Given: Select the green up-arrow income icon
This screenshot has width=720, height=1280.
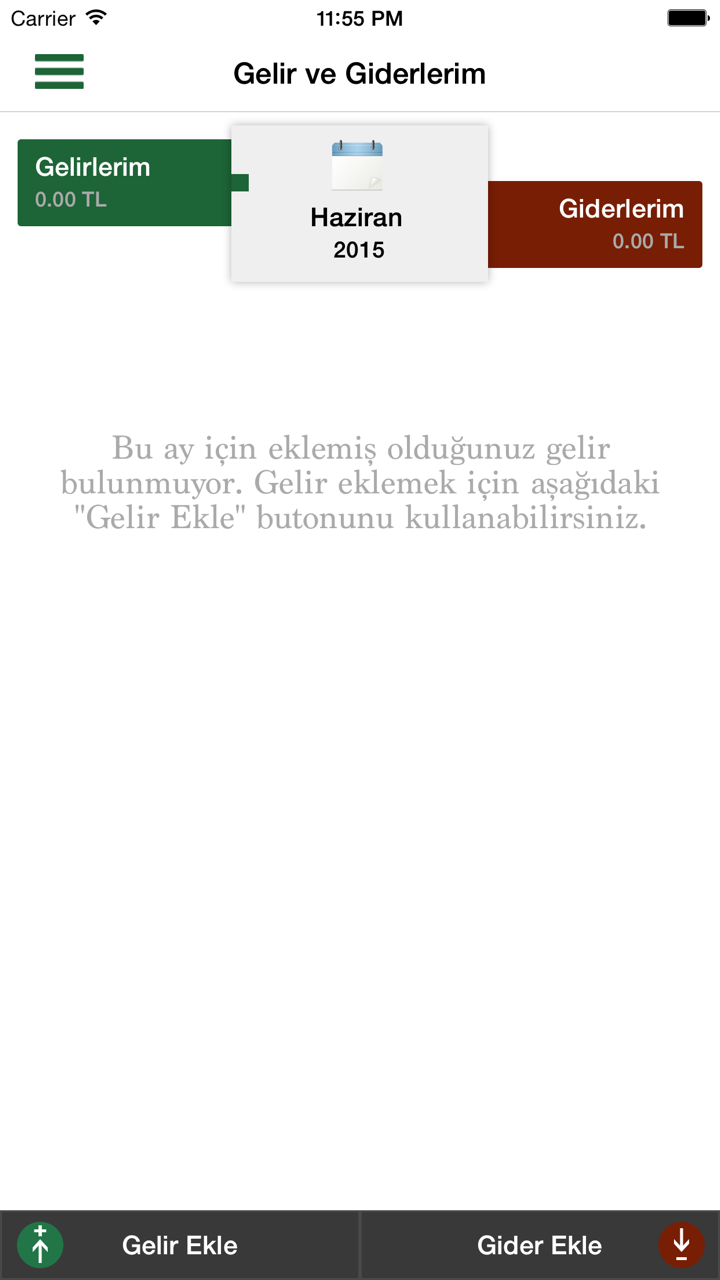Looking at the screenshot, I should pos(40,1245).
